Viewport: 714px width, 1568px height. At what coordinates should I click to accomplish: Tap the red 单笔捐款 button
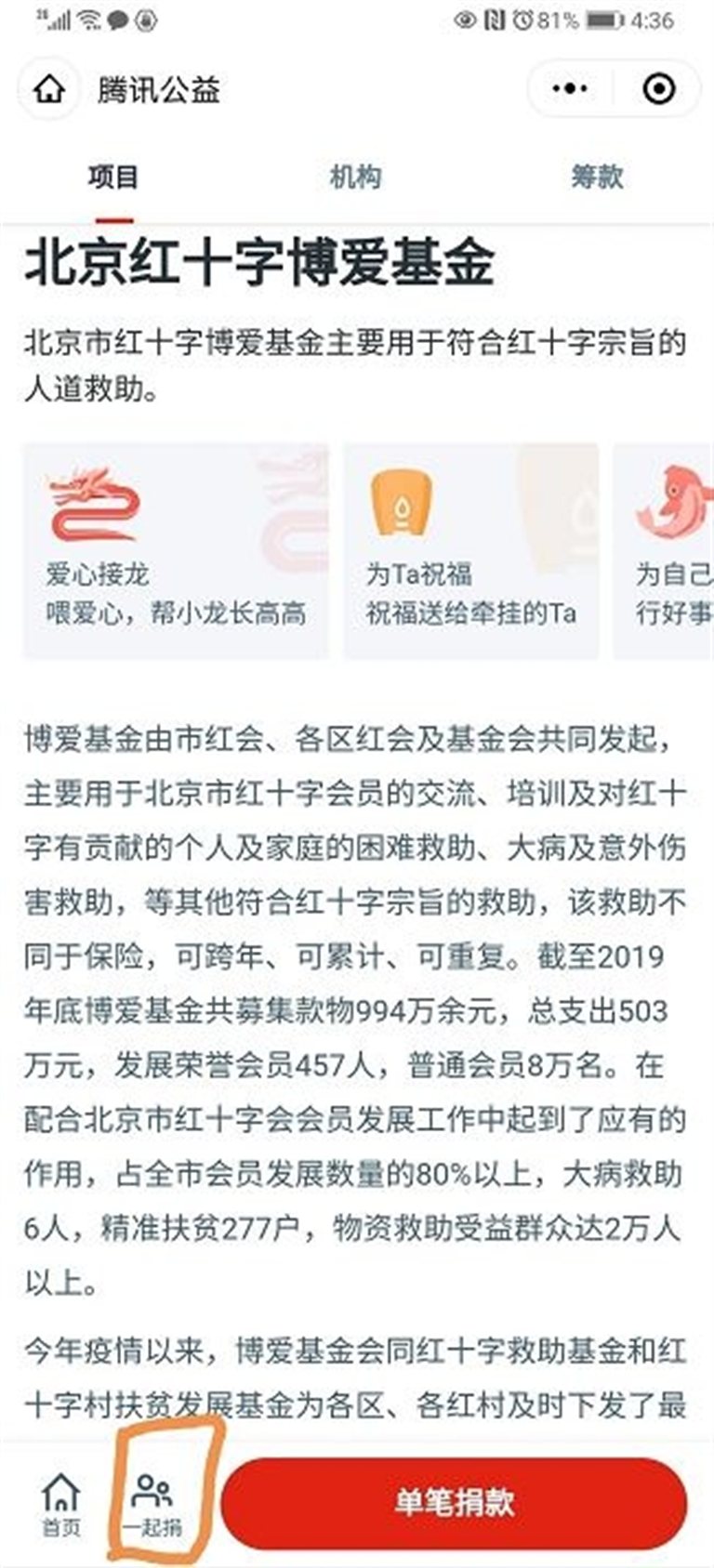tap(454, 1503)
